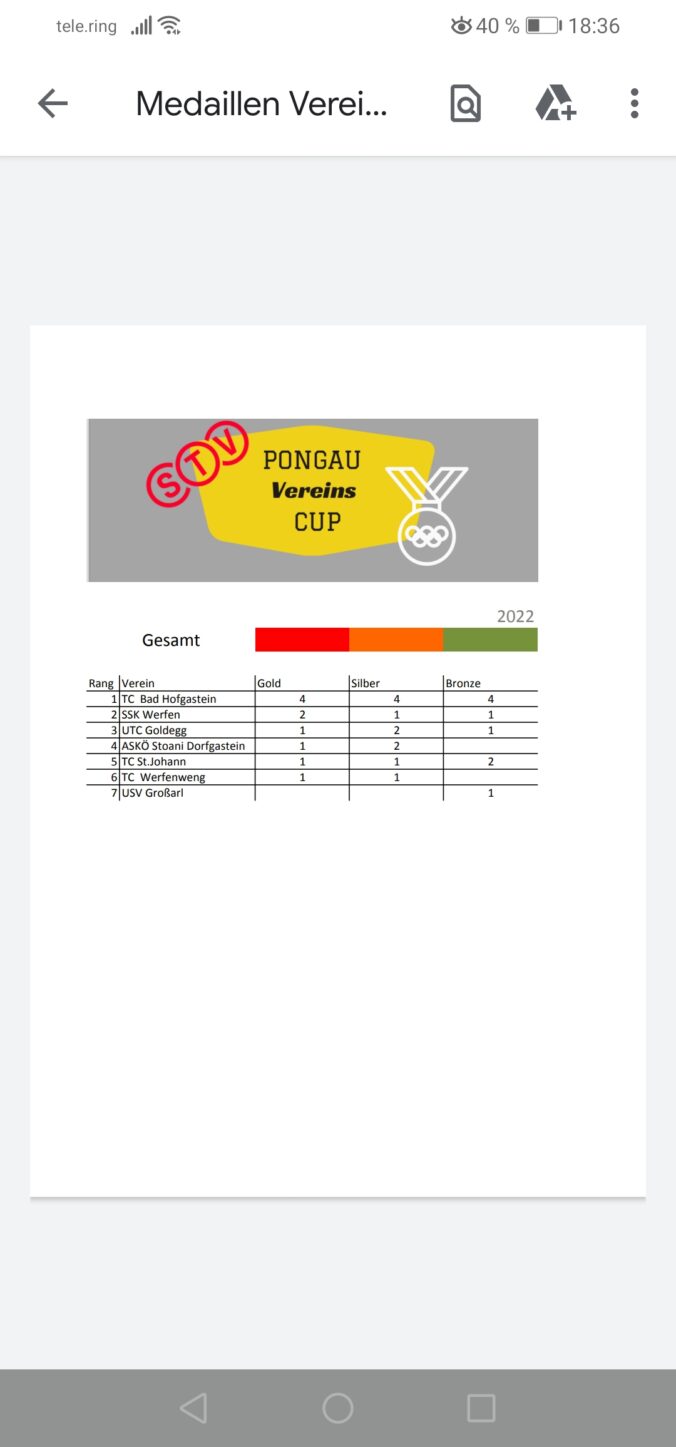Image resolution: width=676 pixels, height=1447 pixels.
Task: Search within the document
Action: 465,103
